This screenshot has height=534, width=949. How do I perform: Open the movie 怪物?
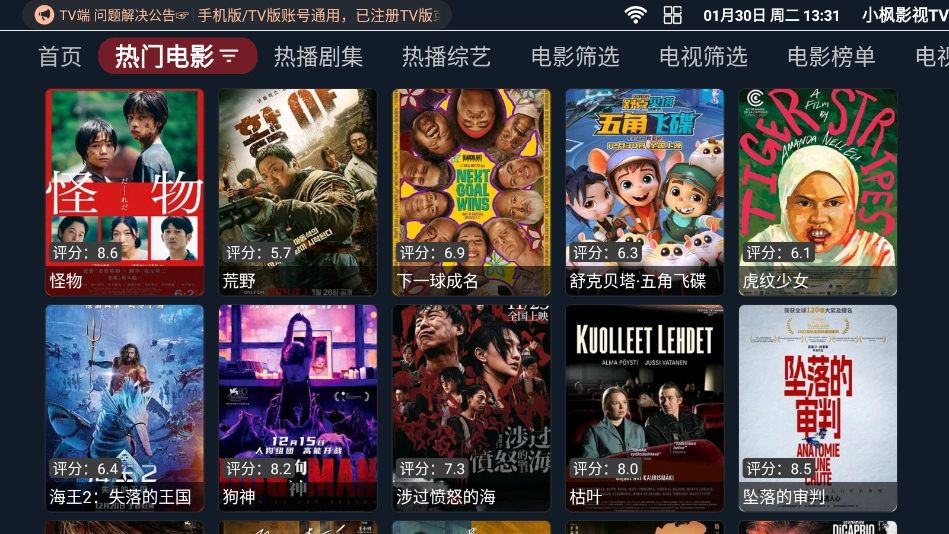pyautogui.click(x=125, y=192)
